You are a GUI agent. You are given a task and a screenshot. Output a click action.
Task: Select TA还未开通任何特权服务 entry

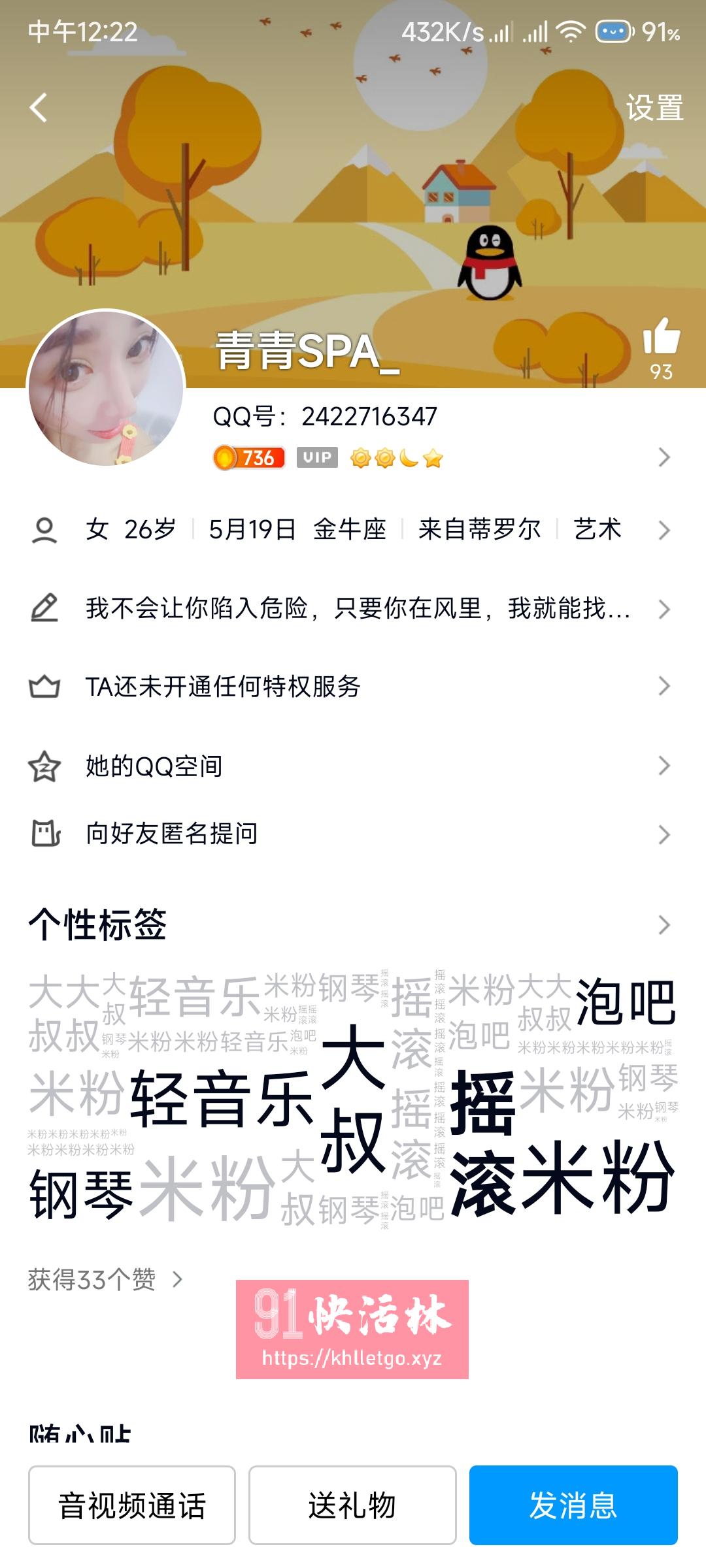[x=226, y=683]
